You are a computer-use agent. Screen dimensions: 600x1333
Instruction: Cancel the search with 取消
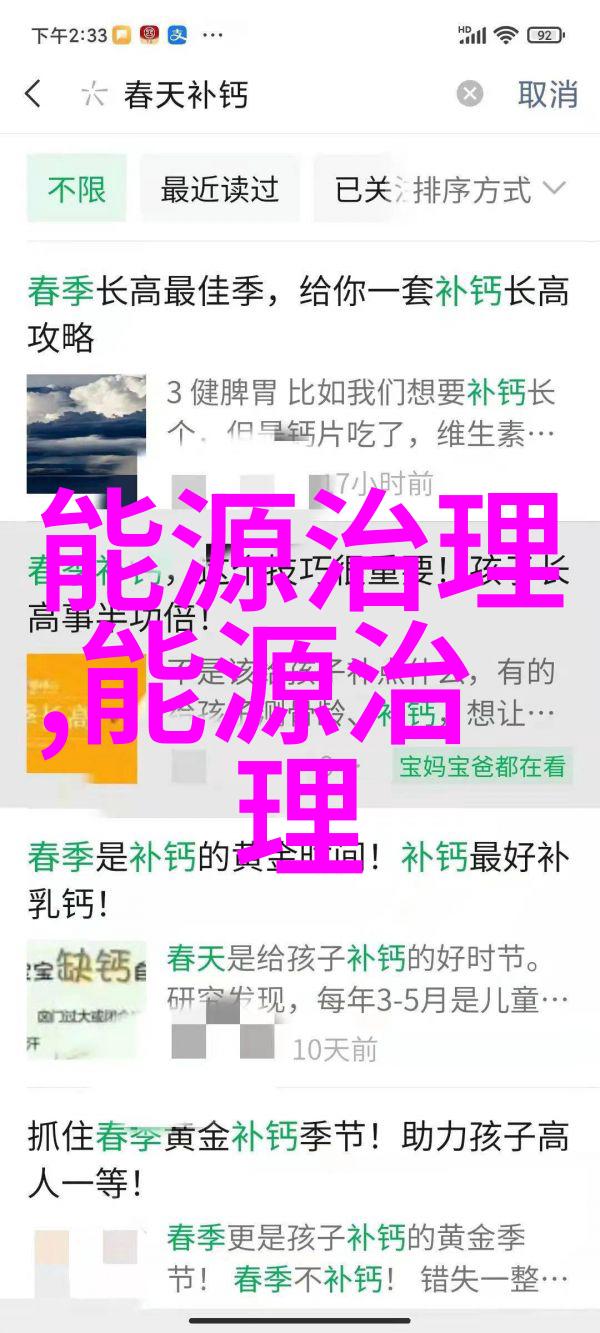[548, 95]
